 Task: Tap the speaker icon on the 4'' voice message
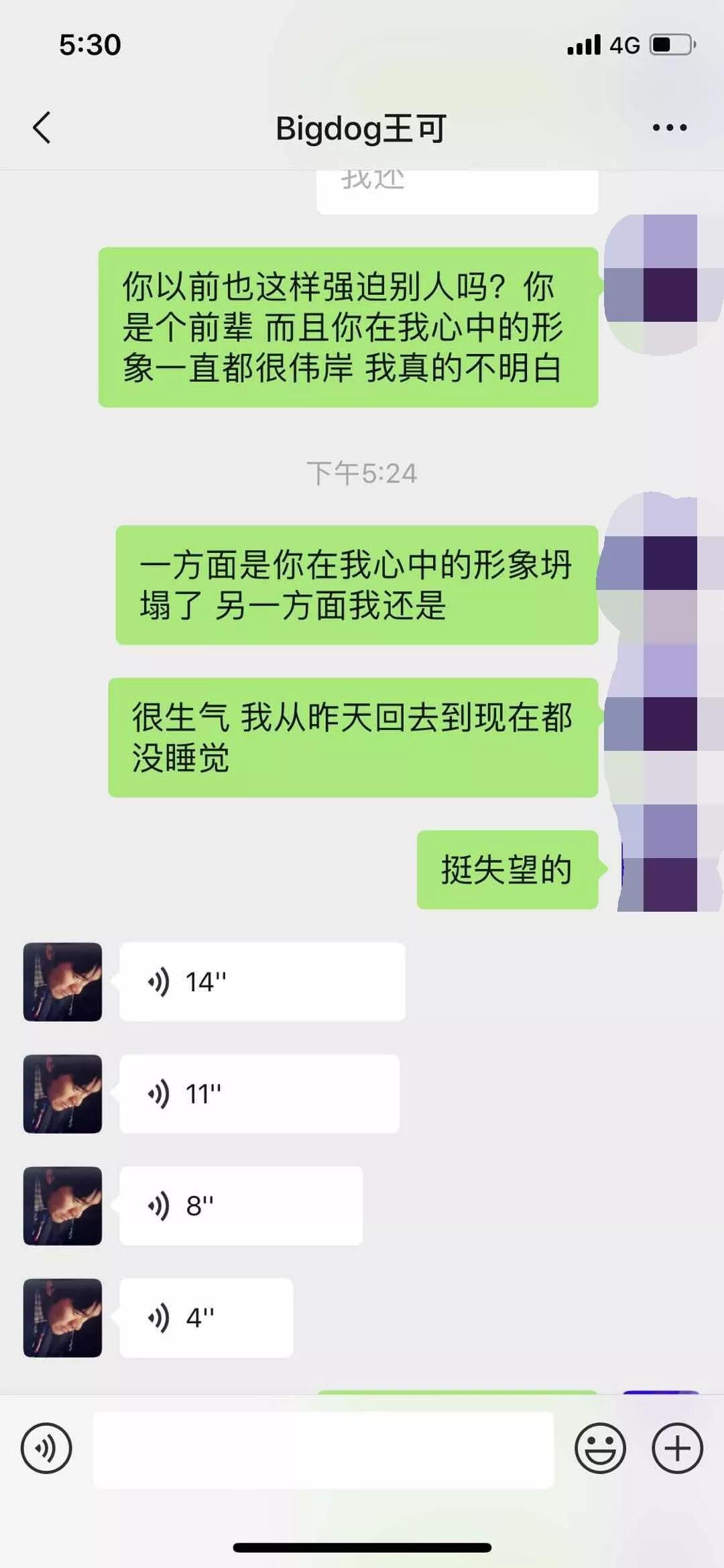159,1316
